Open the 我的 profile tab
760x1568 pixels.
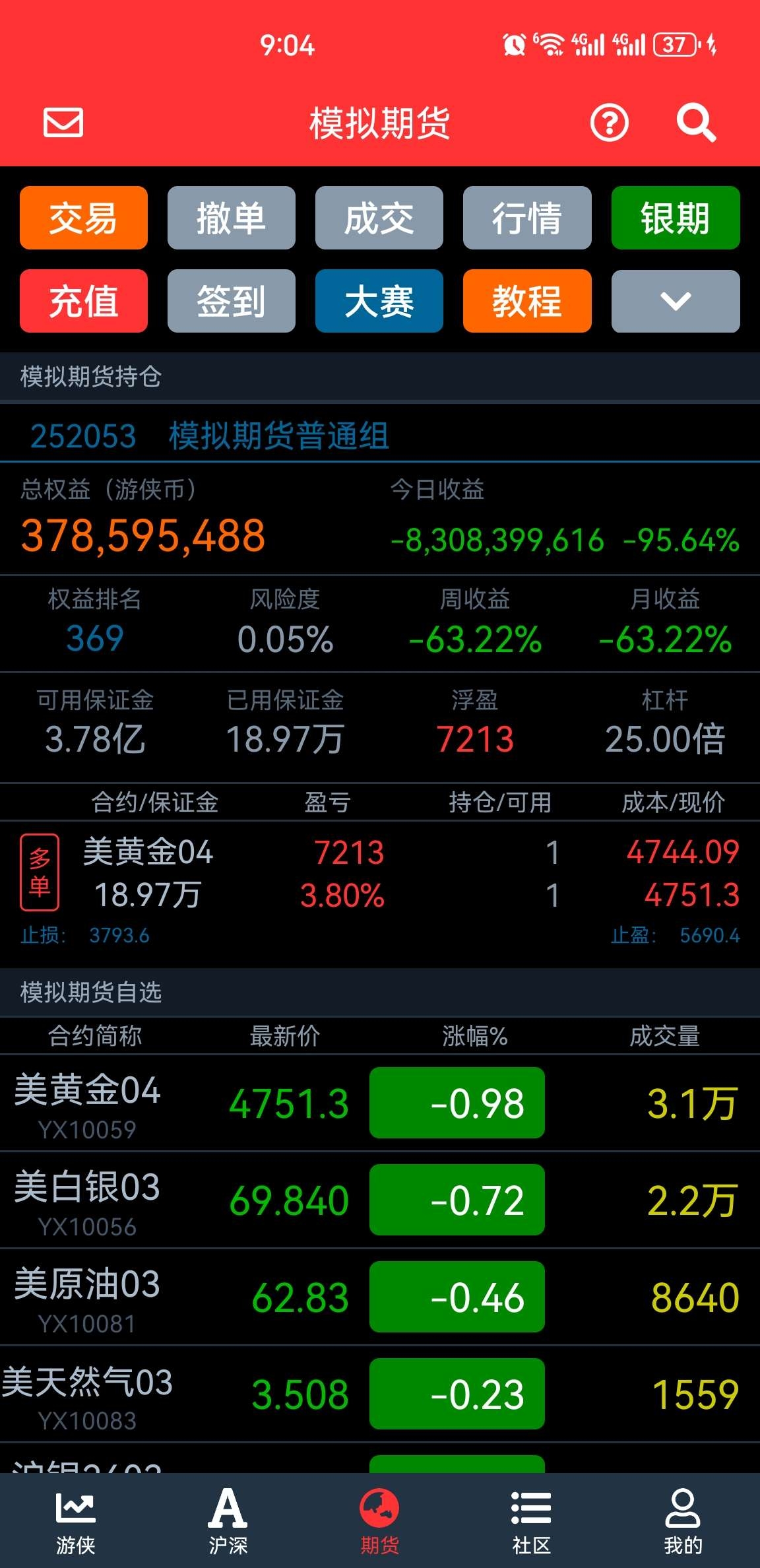(x=683, y=1521)
